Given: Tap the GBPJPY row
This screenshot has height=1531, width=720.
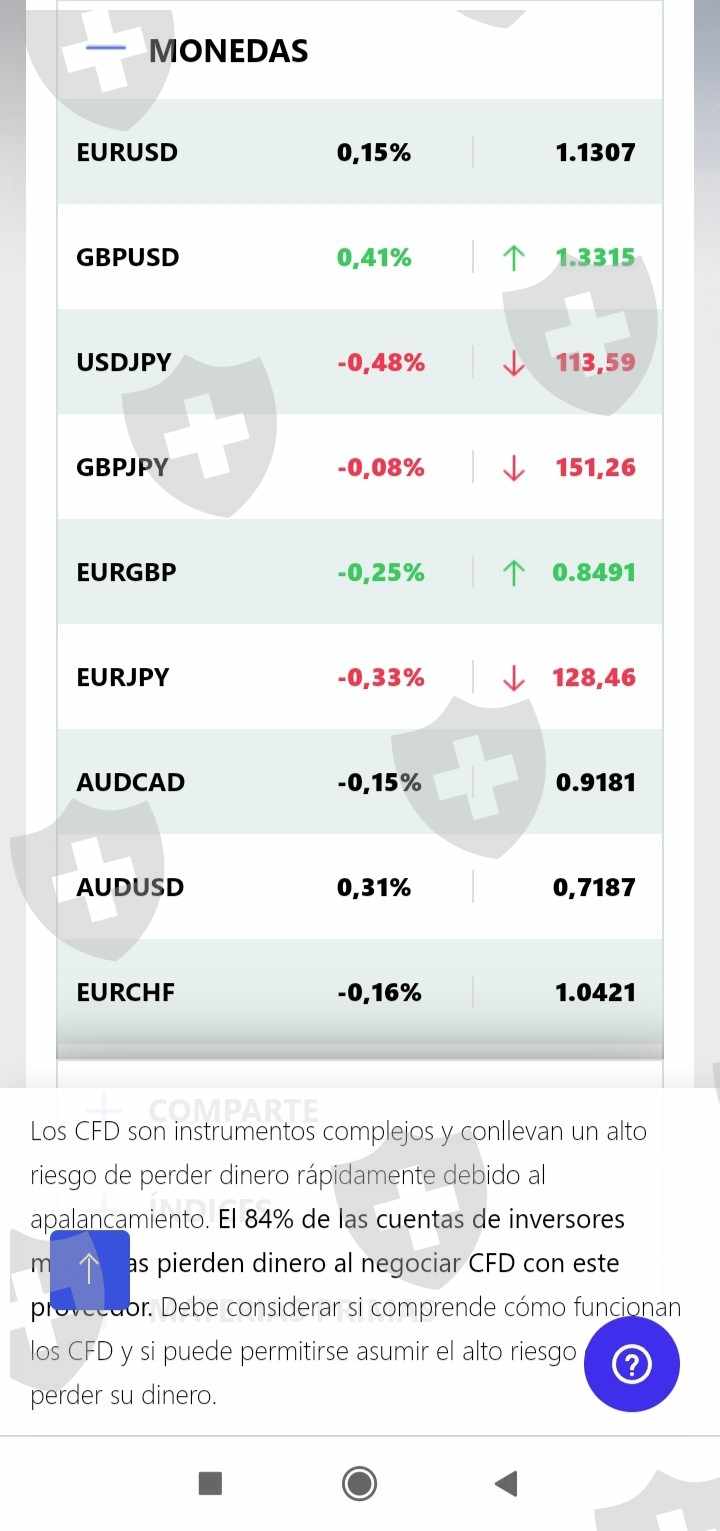Looking at the screenshot, I should [358, 468].
